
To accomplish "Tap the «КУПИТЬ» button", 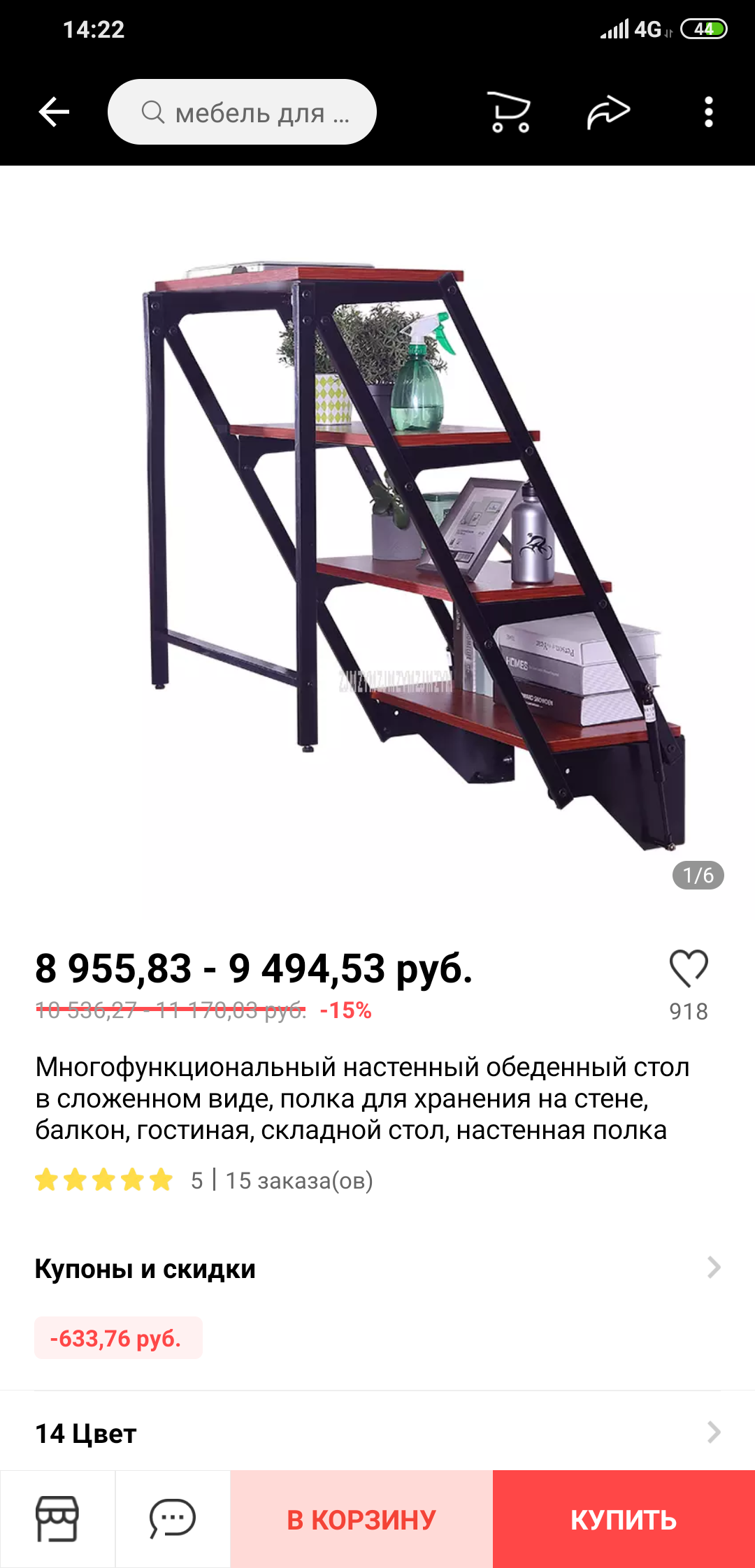I will click(624, 1519).
